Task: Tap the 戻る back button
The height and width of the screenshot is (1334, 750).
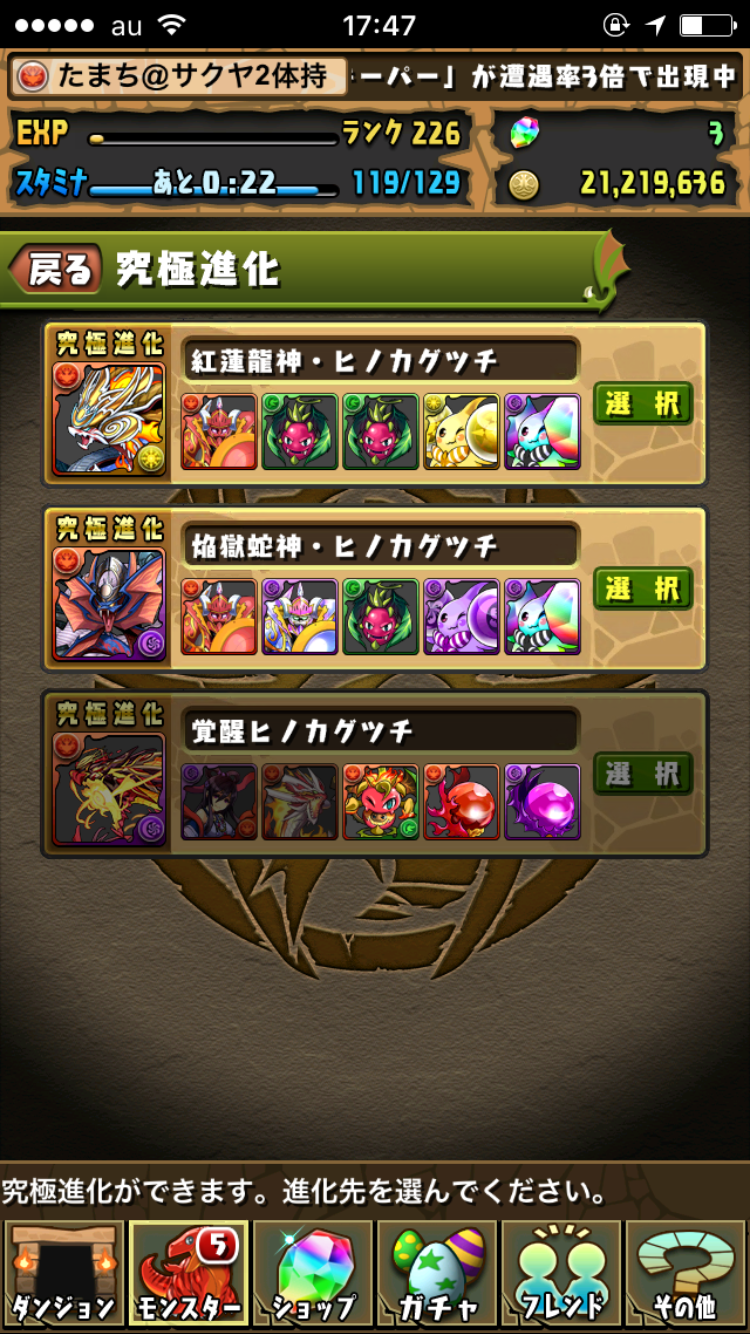Action: coord(56,270)
